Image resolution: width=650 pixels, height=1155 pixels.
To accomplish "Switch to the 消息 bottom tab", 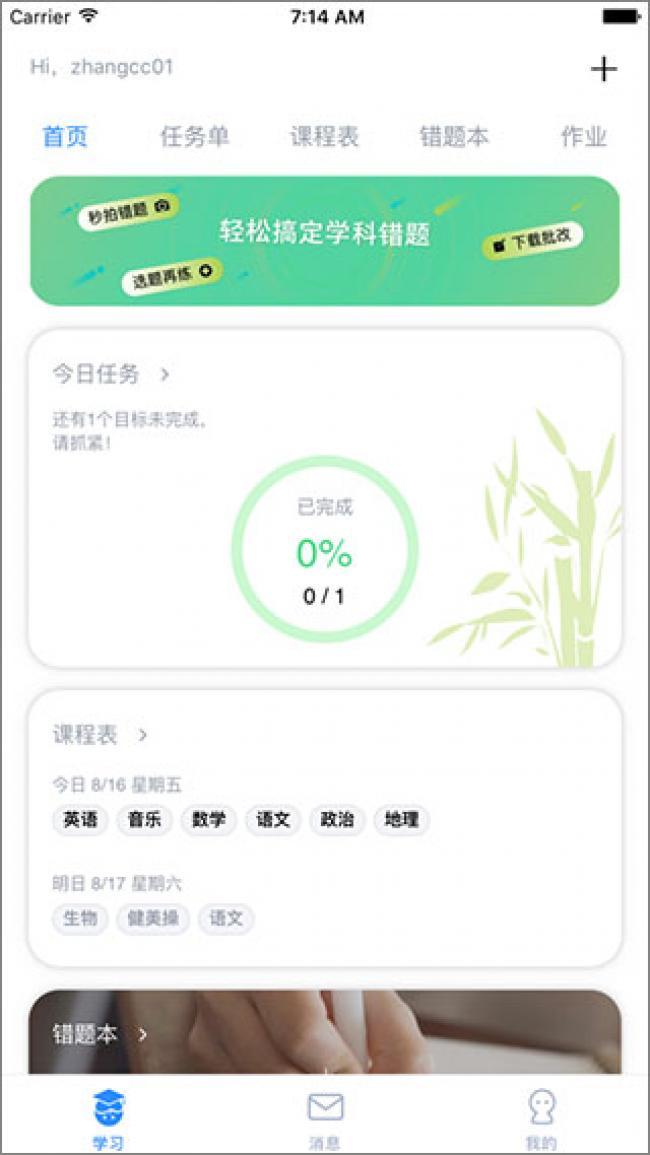I will pyautogui.click(x=325, y=1119).
